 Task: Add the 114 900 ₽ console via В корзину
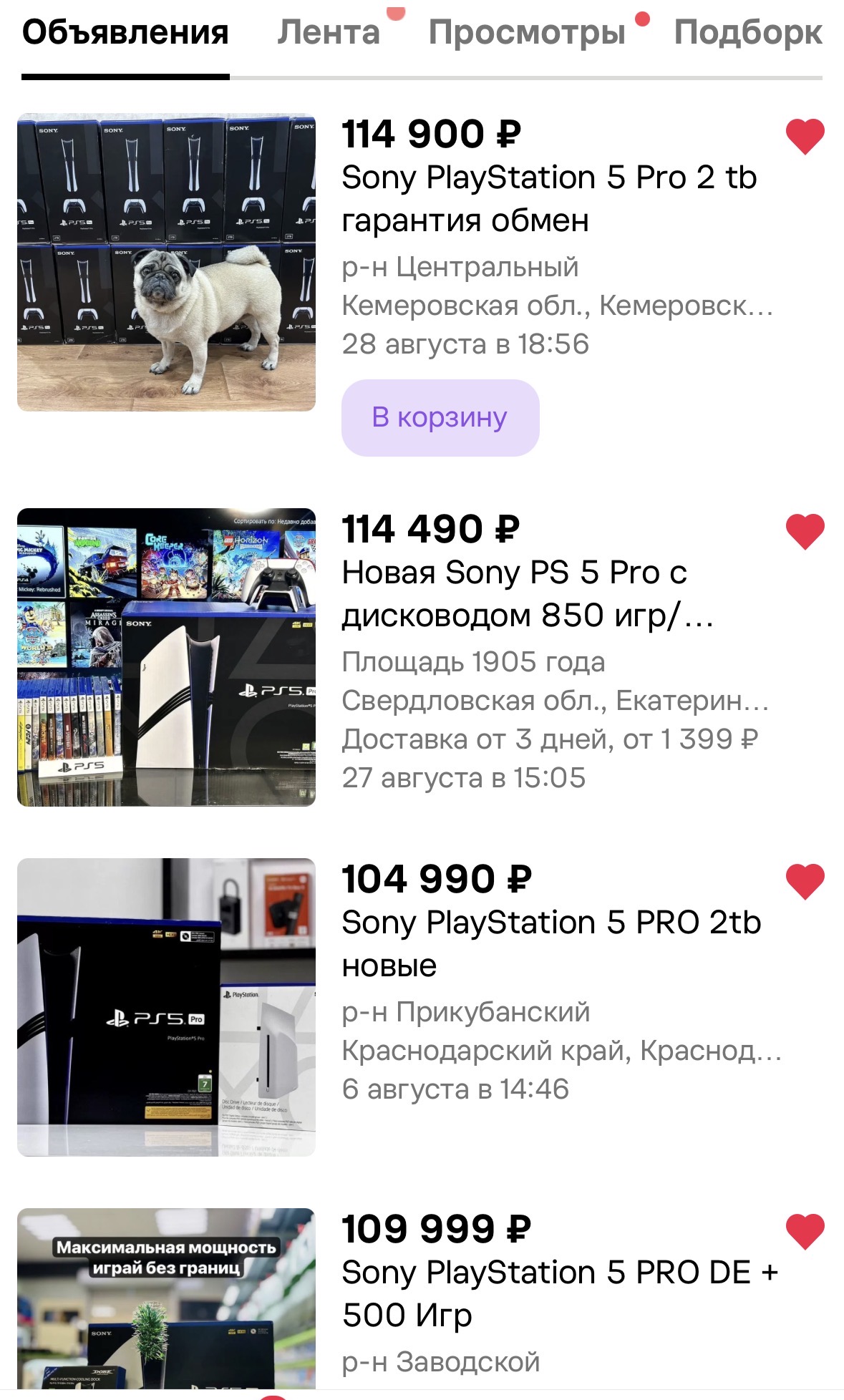click(x=440, y=417)
